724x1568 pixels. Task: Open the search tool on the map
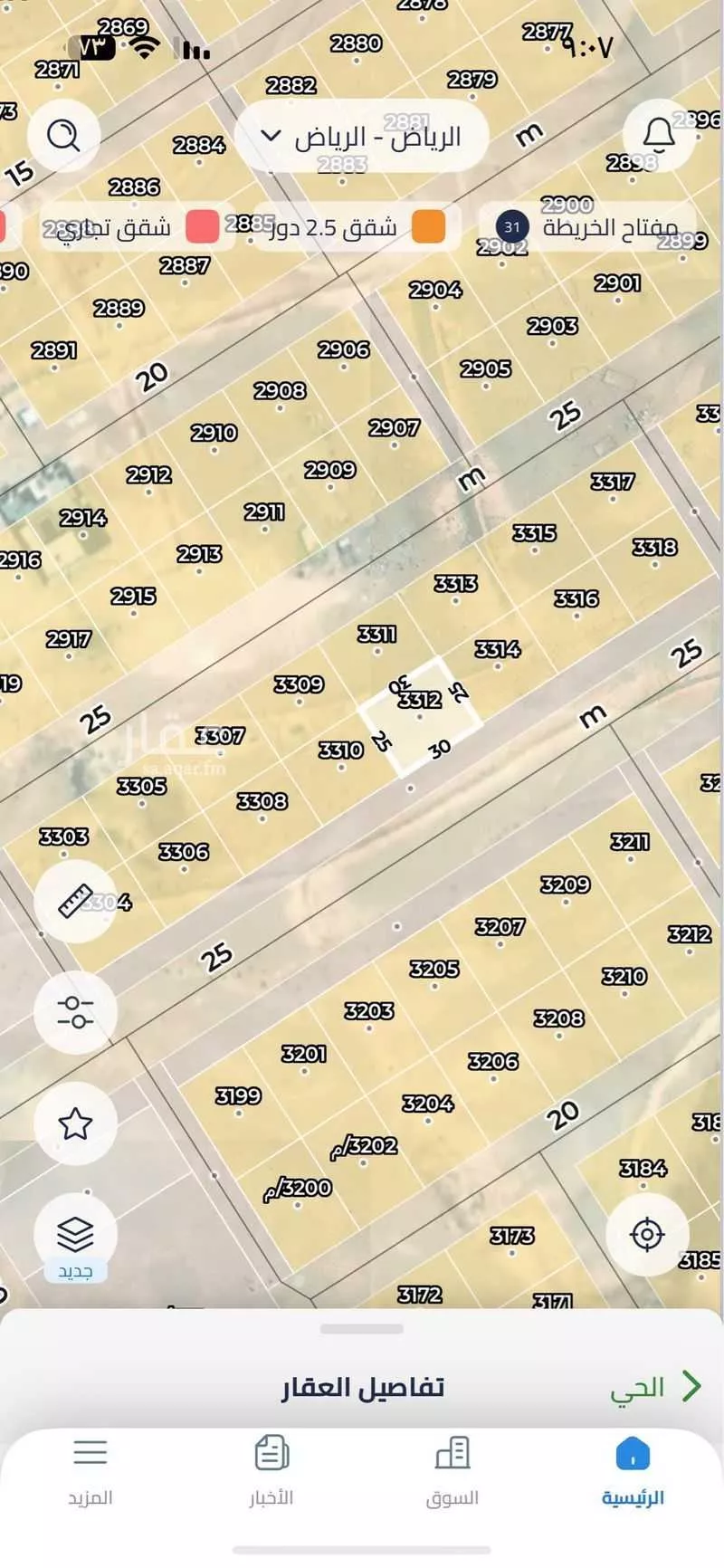pyautogui.click(x=62, y=134)
